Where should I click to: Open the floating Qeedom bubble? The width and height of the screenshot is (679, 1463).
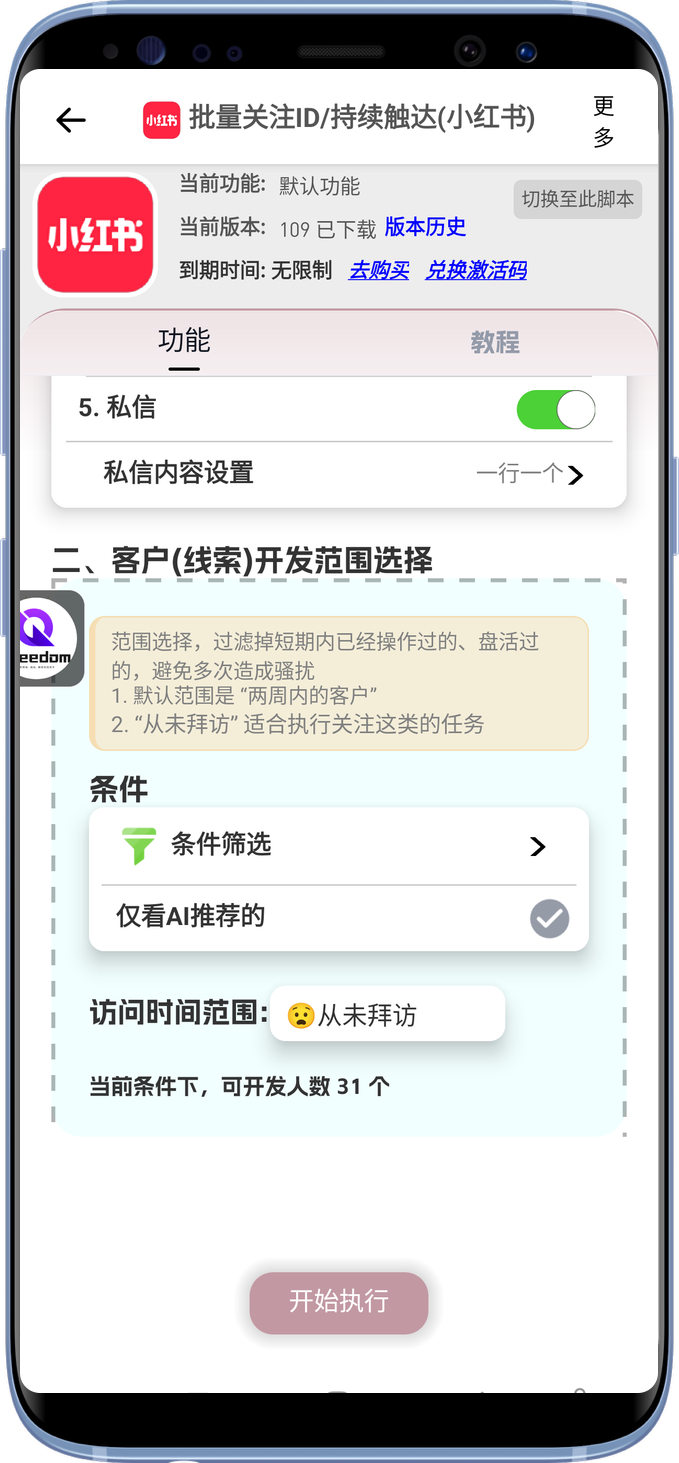coord(48,638)
